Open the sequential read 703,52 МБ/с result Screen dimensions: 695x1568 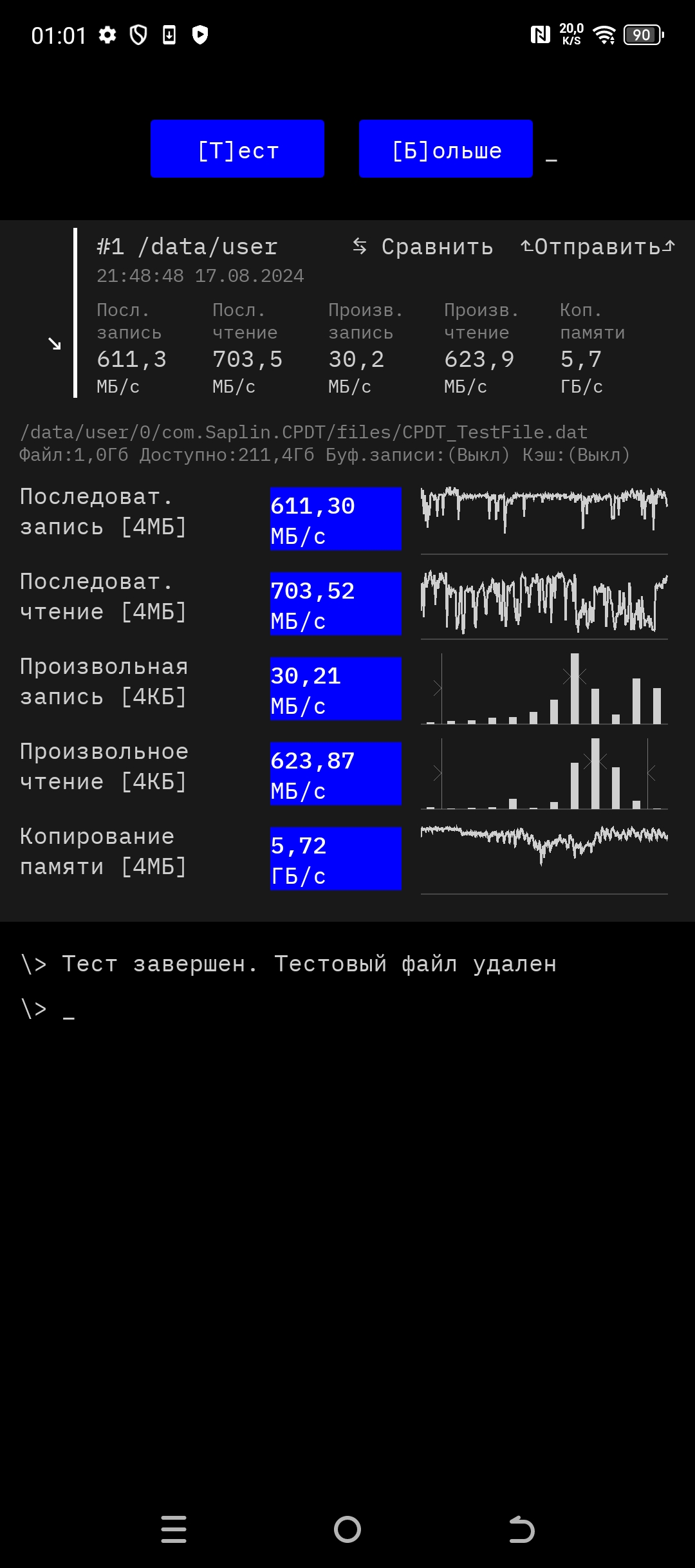pyautogui.click(x=335, y=604)
